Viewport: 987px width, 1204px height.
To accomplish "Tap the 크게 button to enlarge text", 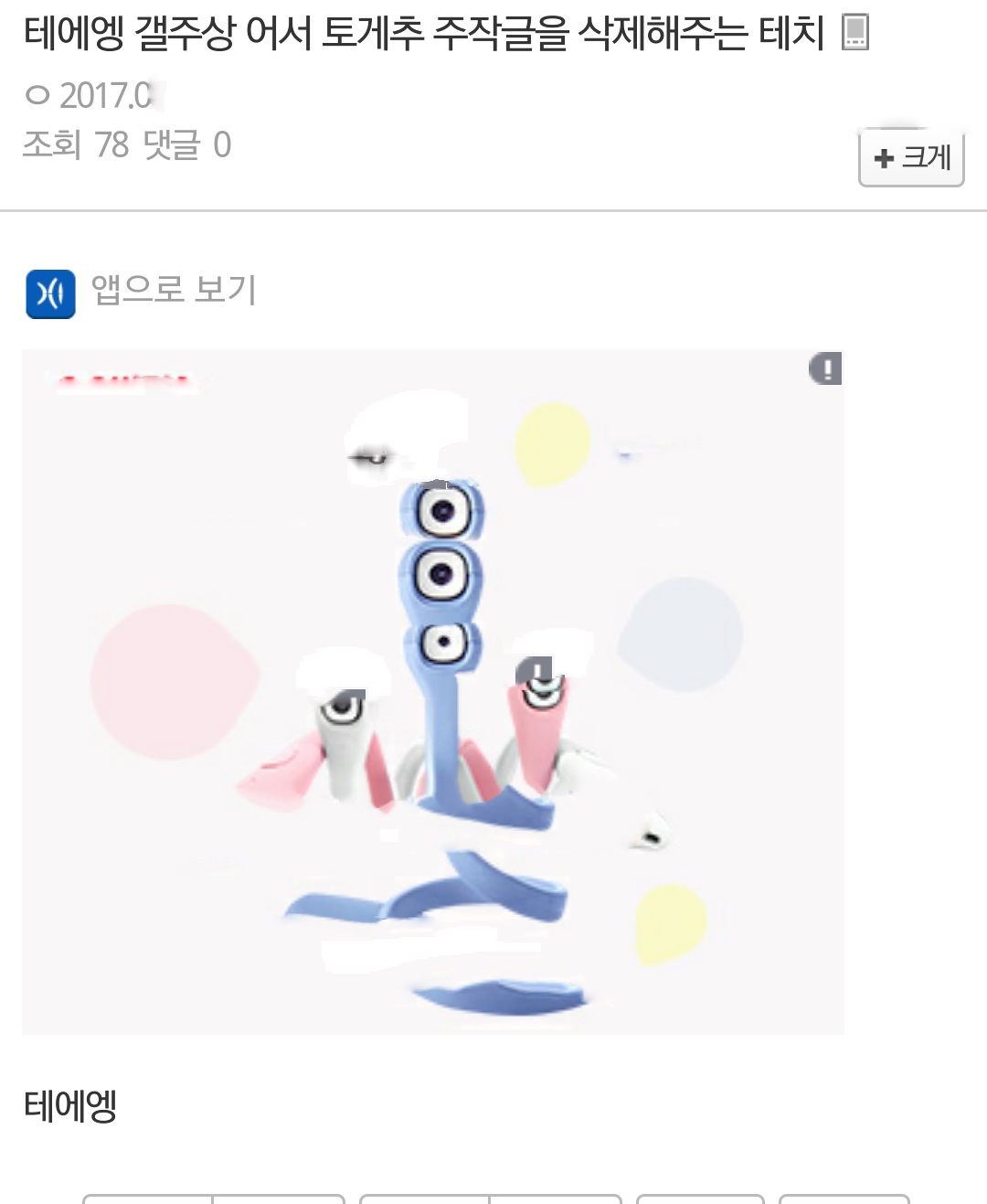I will 911,158.
